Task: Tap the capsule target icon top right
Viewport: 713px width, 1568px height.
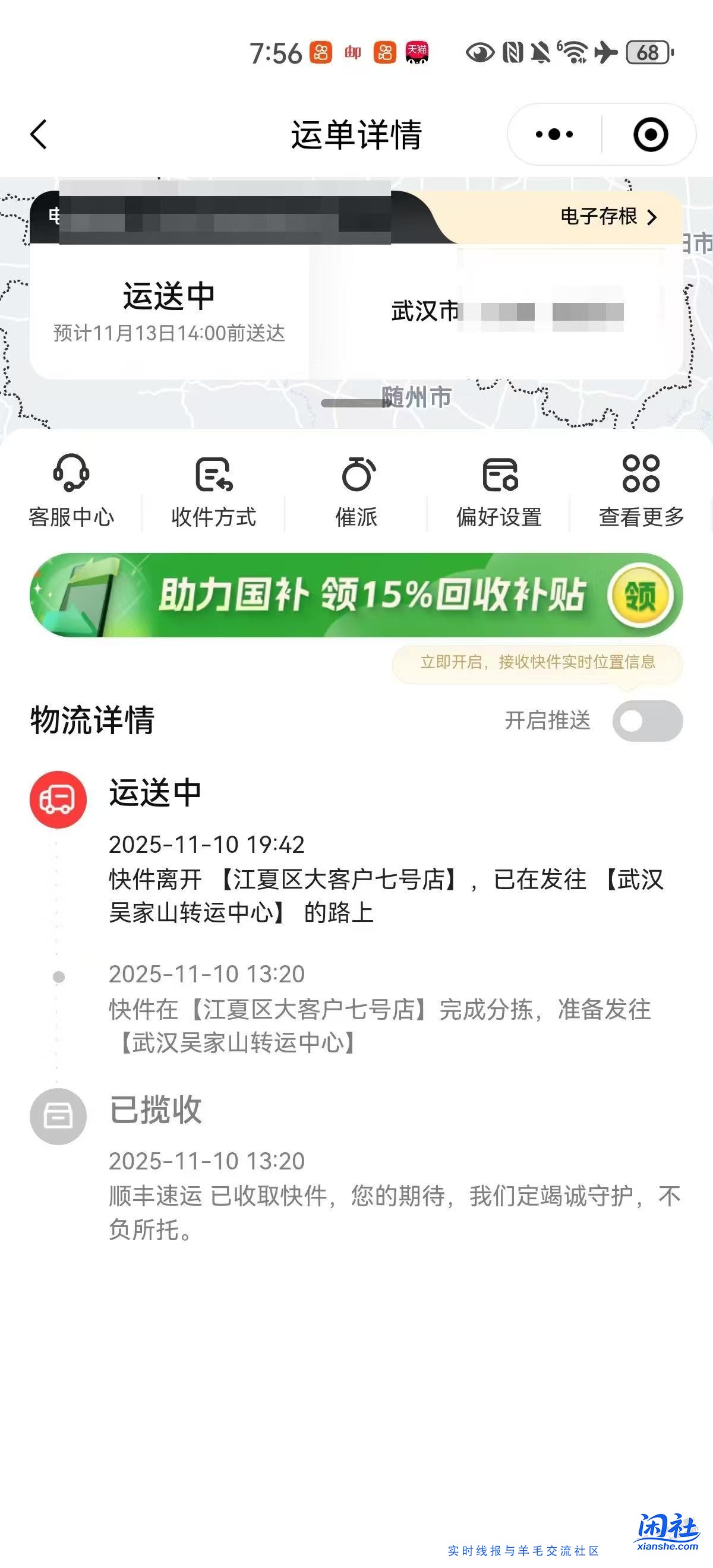Action: pyautogui.click(x=651, y=135)
